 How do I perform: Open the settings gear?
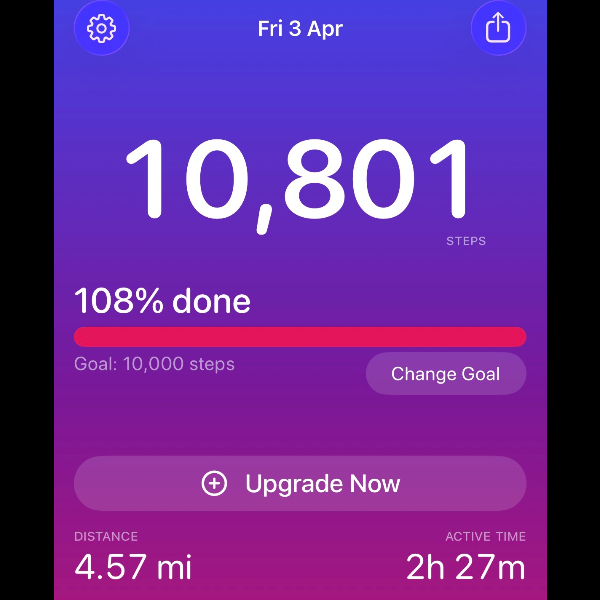pos(101,28)
